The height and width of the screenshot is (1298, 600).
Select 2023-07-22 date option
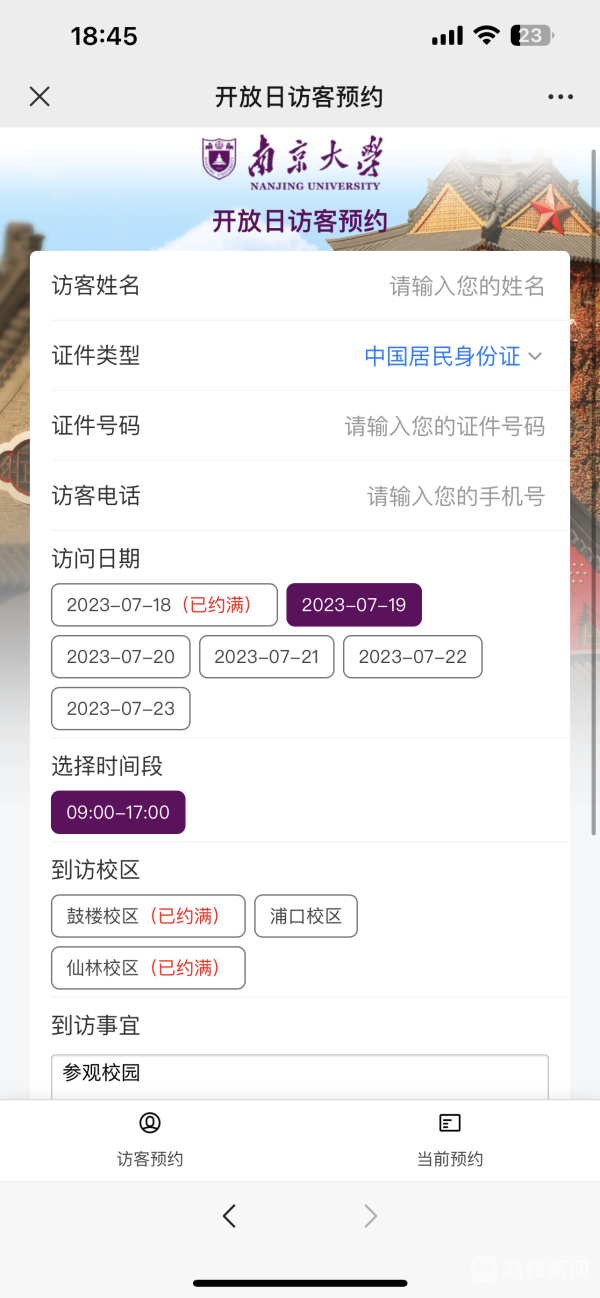[412, 657]
